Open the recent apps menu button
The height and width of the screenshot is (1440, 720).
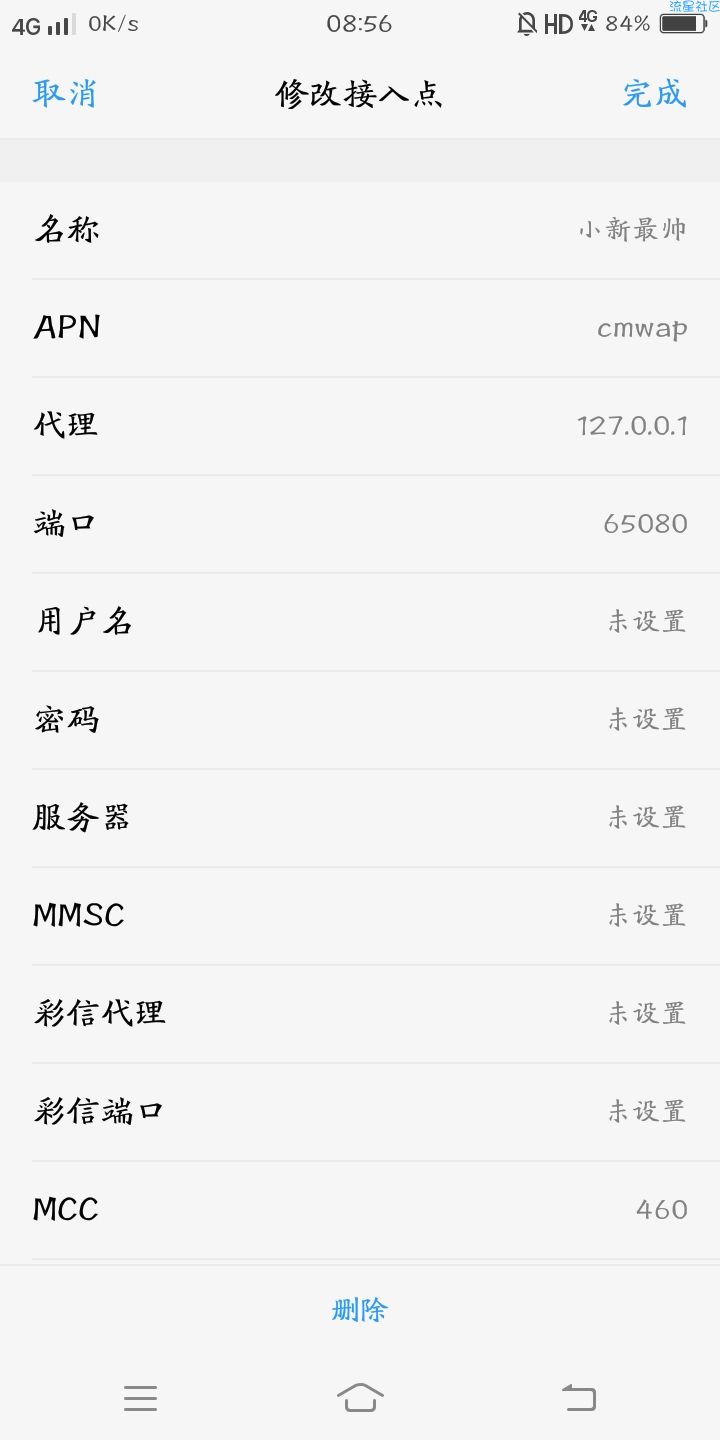point(141,1398)
